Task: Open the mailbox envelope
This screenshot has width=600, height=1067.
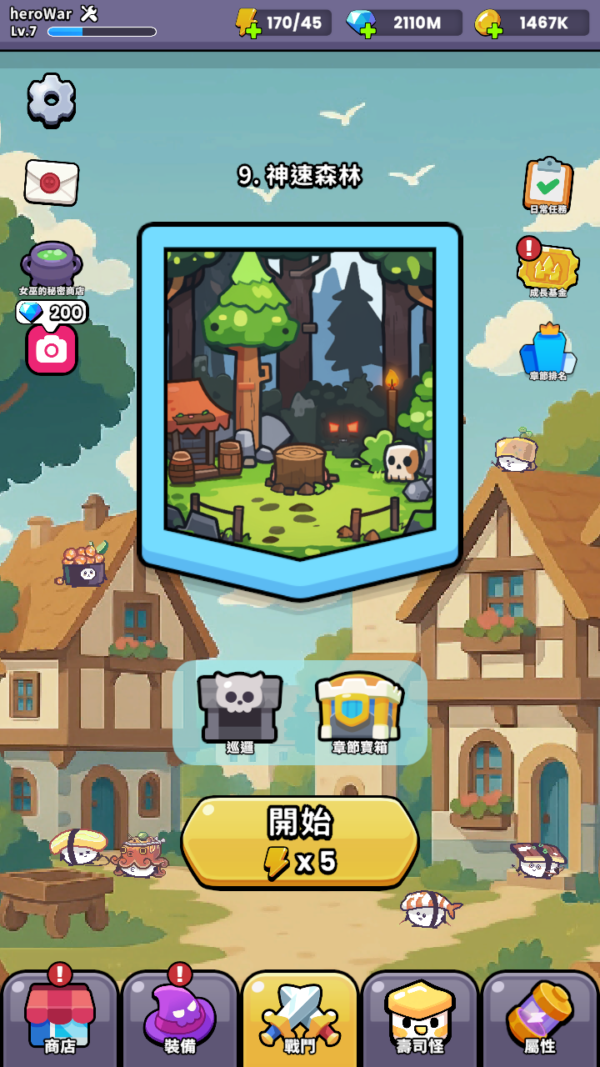Action: (51, 182)
